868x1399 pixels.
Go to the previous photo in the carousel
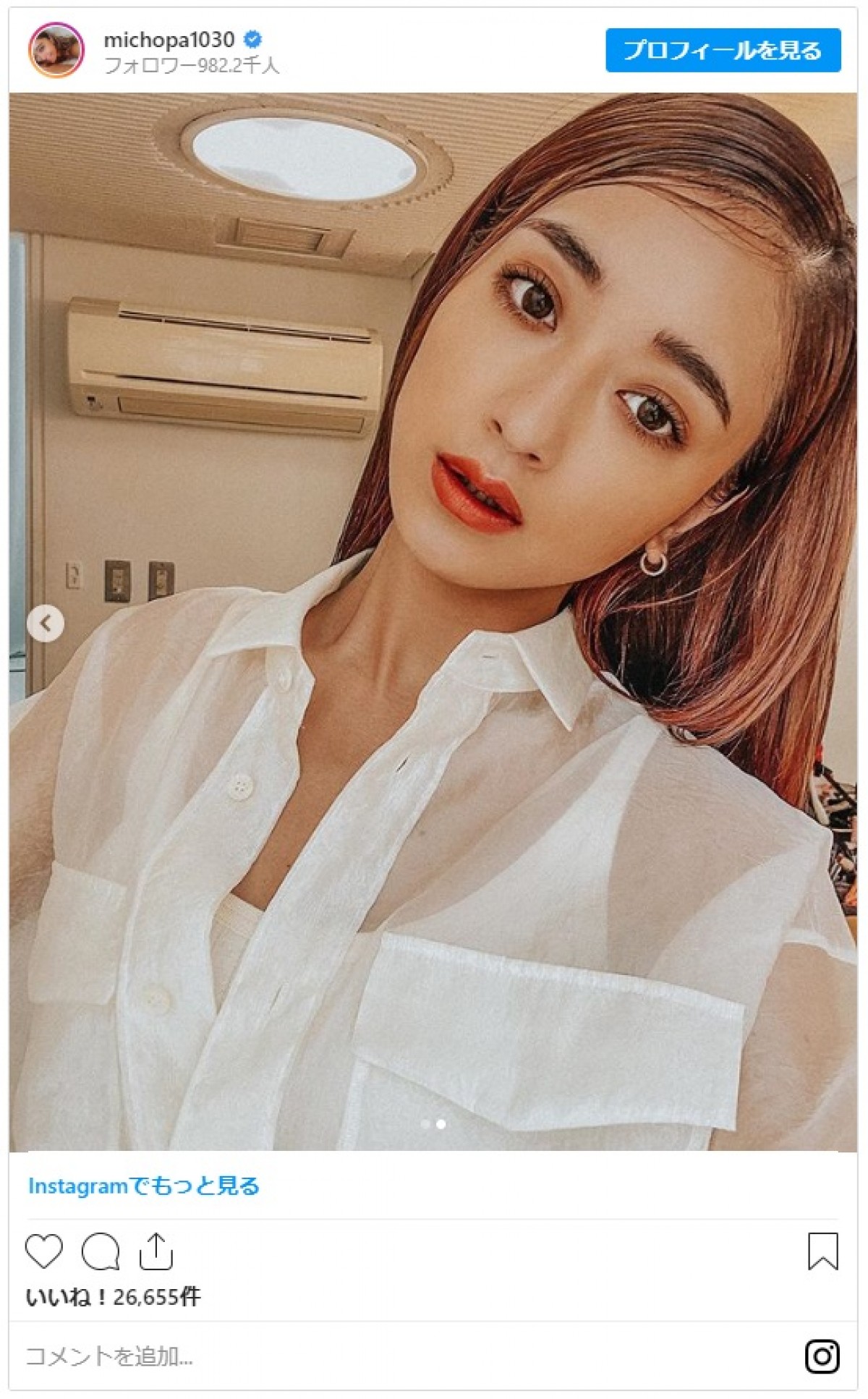pyautogui.click(x=46, y=623)
